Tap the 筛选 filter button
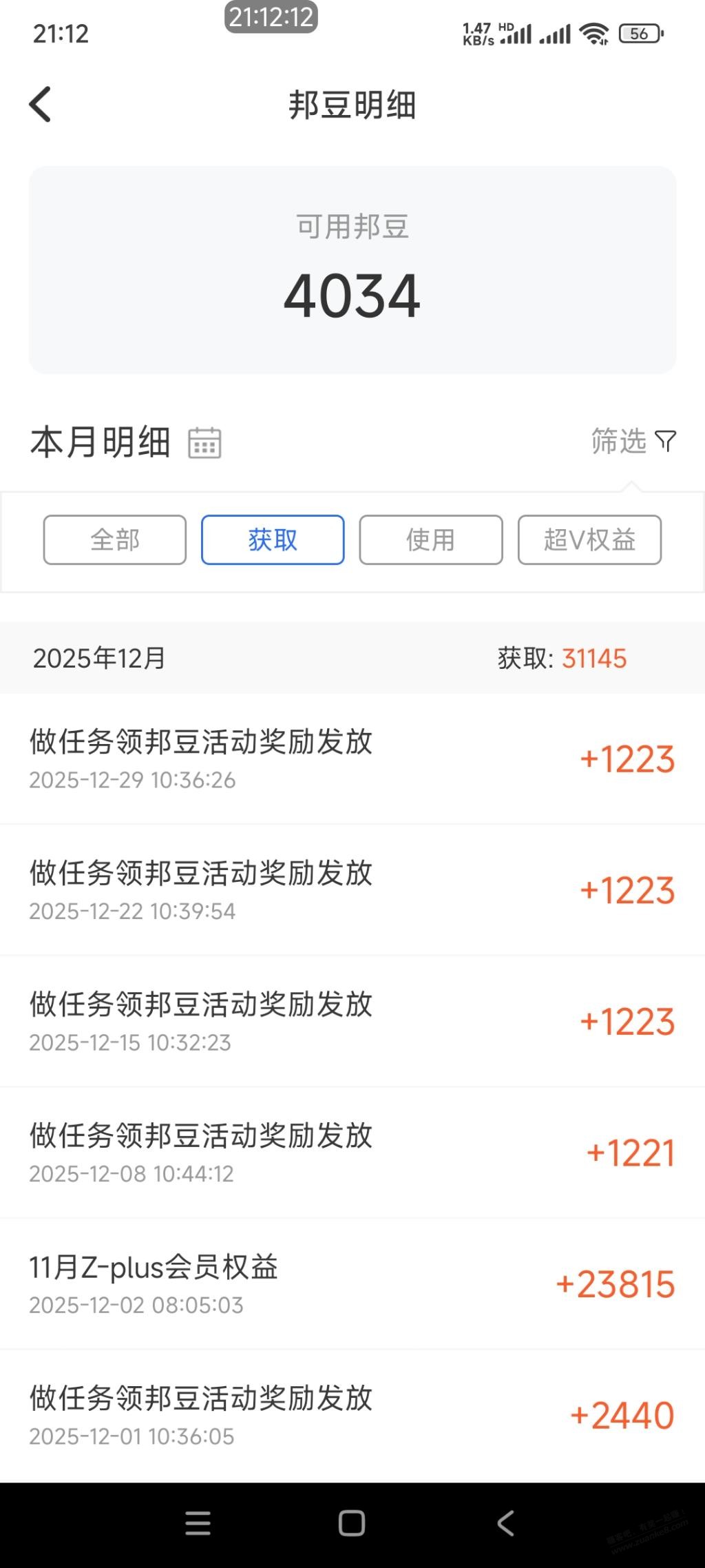This screenshot has height=1568, width=705. coord(633,441)
